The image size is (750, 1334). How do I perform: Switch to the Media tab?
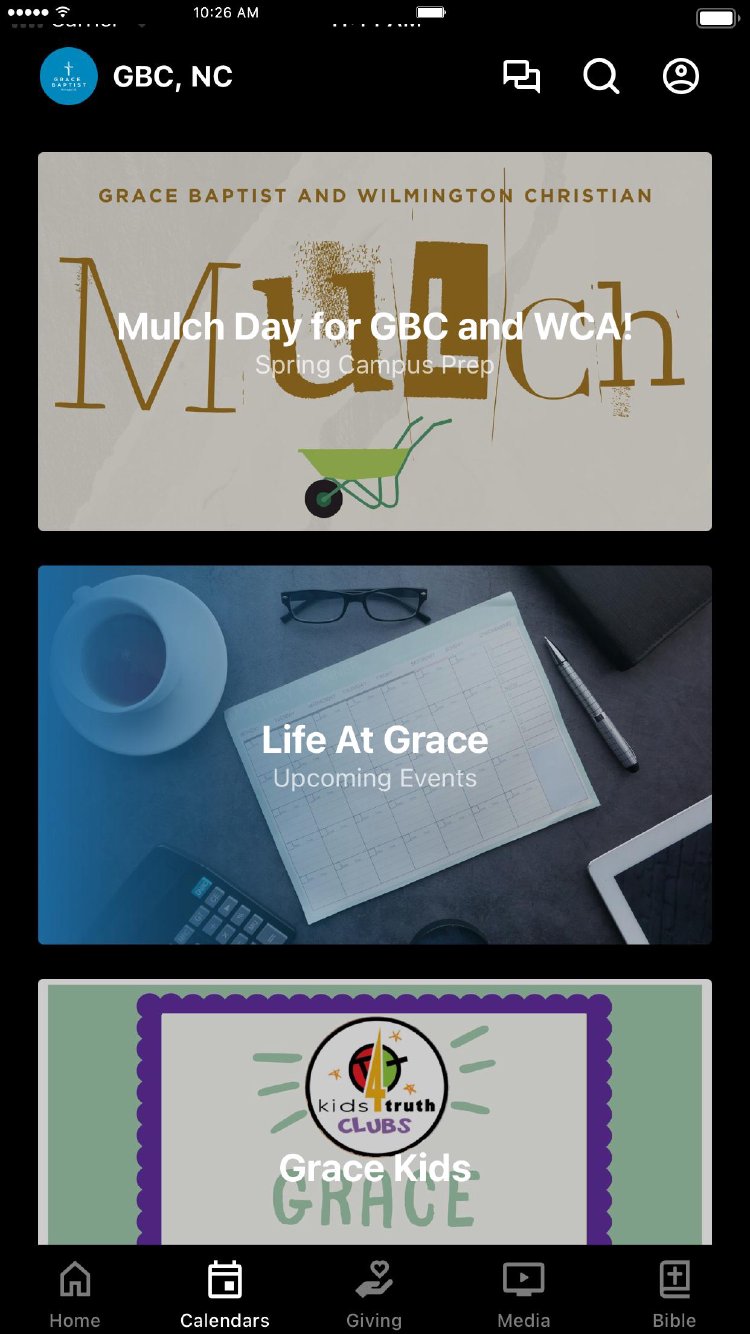coord(524,1294)
